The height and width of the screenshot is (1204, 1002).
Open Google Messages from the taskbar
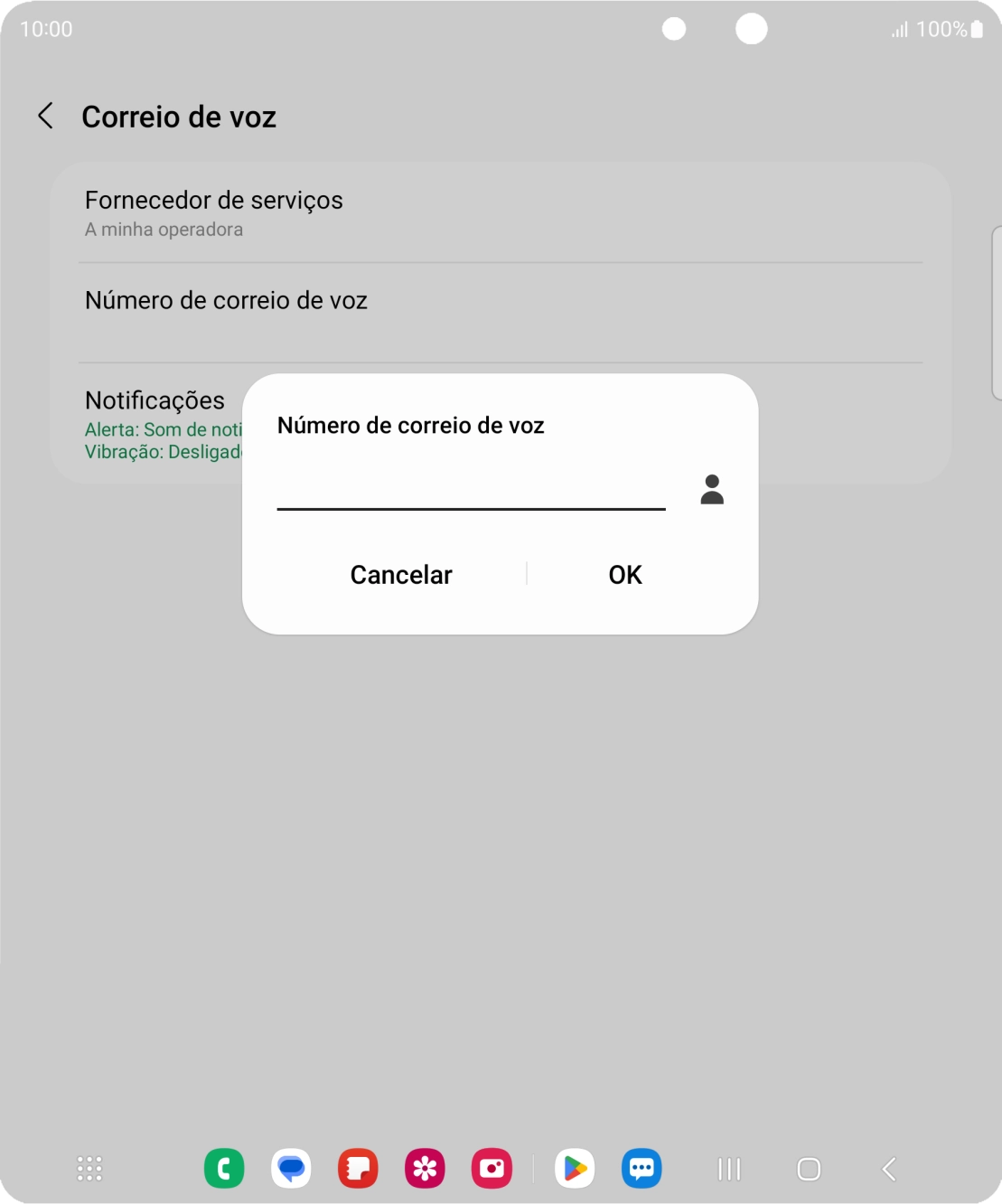pos(291,1168)
